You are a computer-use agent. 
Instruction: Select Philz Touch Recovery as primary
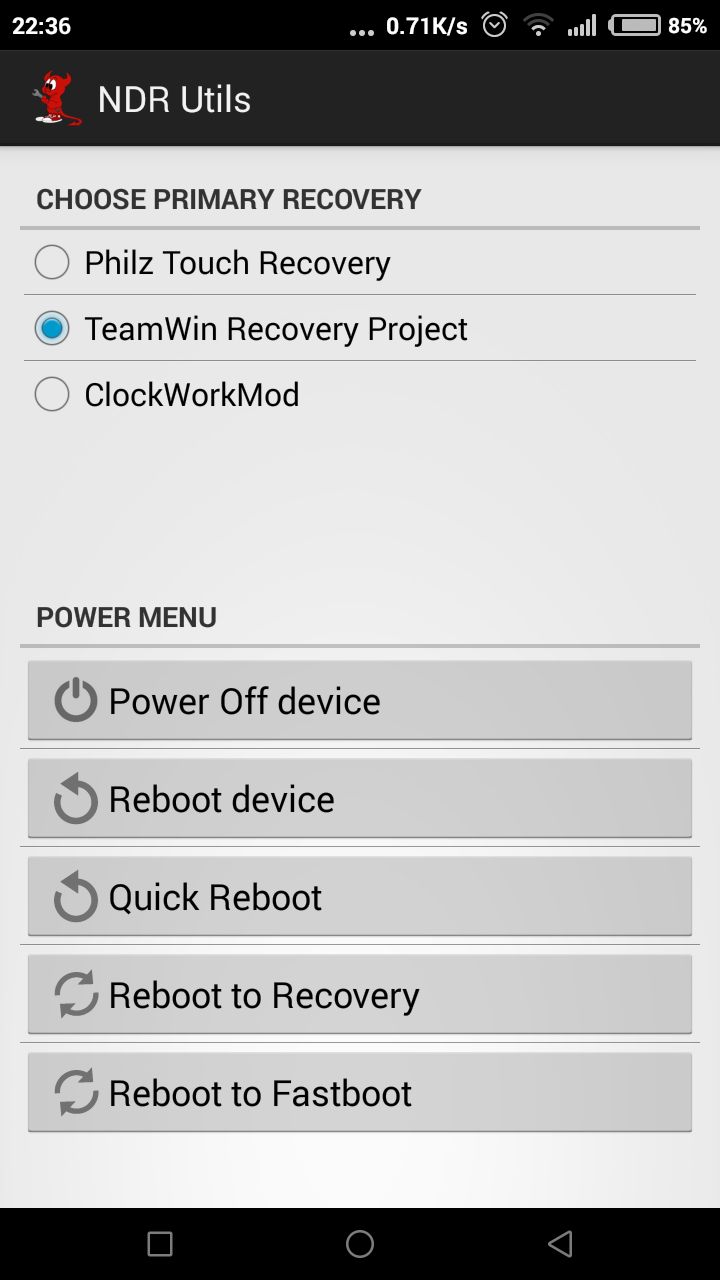[359, 263]
